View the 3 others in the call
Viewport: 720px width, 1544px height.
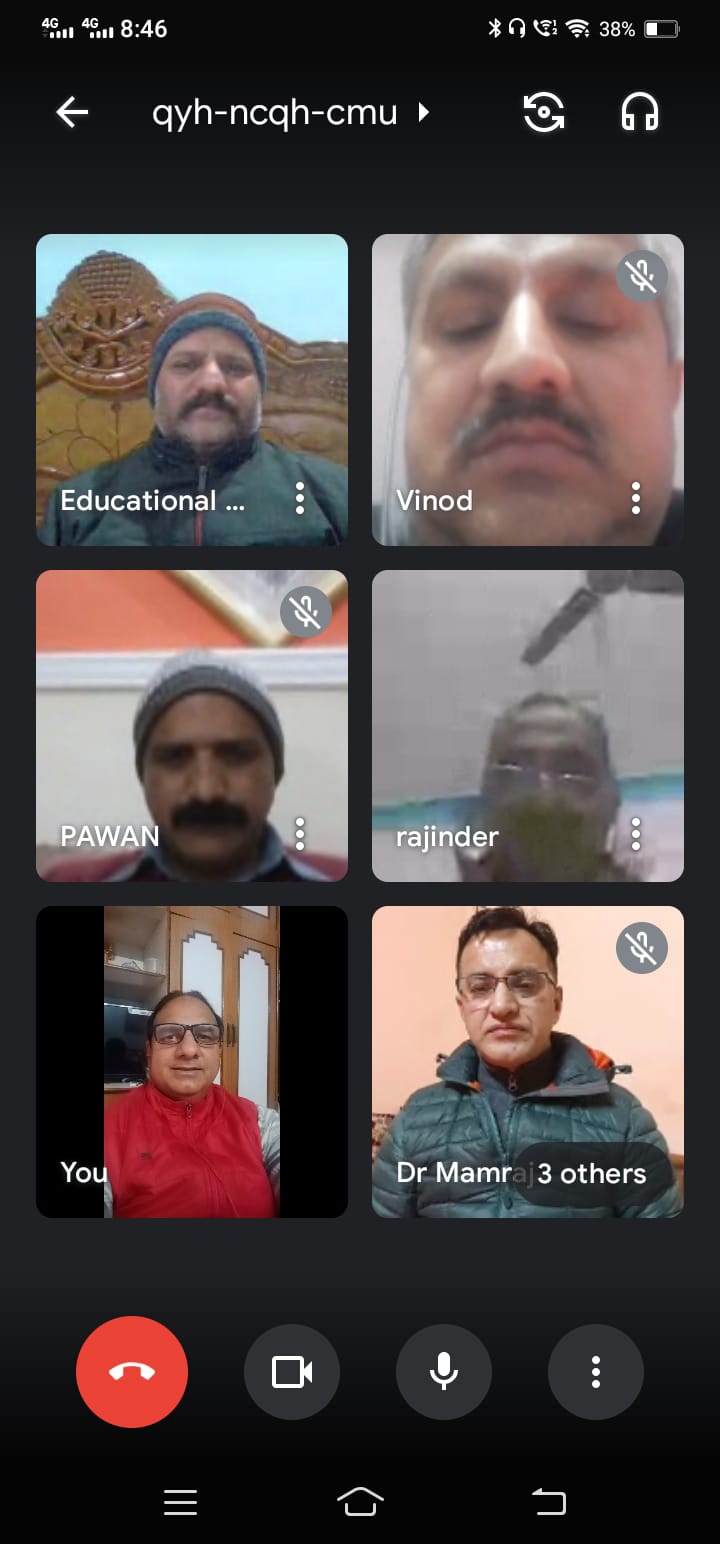[x=592, y=1173]
